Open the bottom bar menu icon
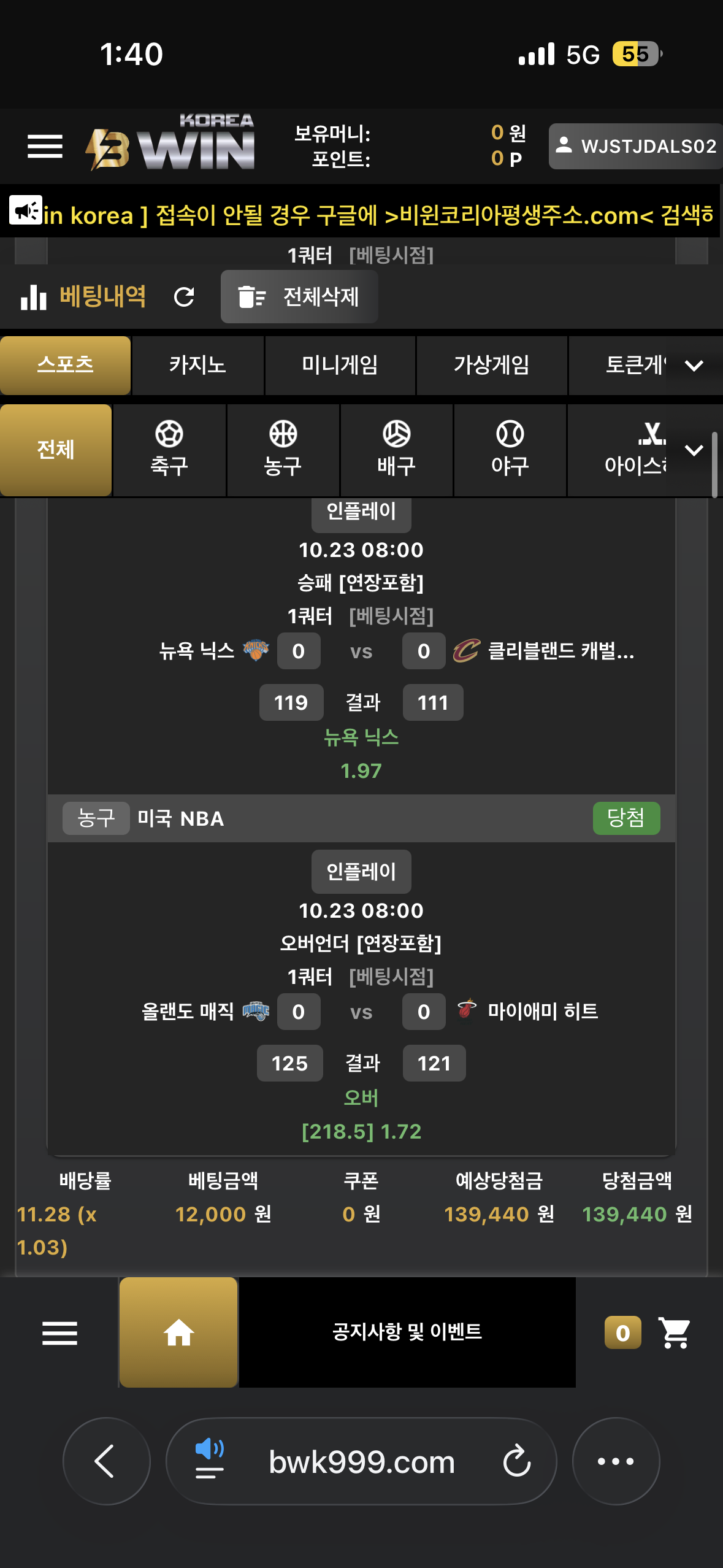Viewport: 723px width, 1568px height. point(59,1332)
